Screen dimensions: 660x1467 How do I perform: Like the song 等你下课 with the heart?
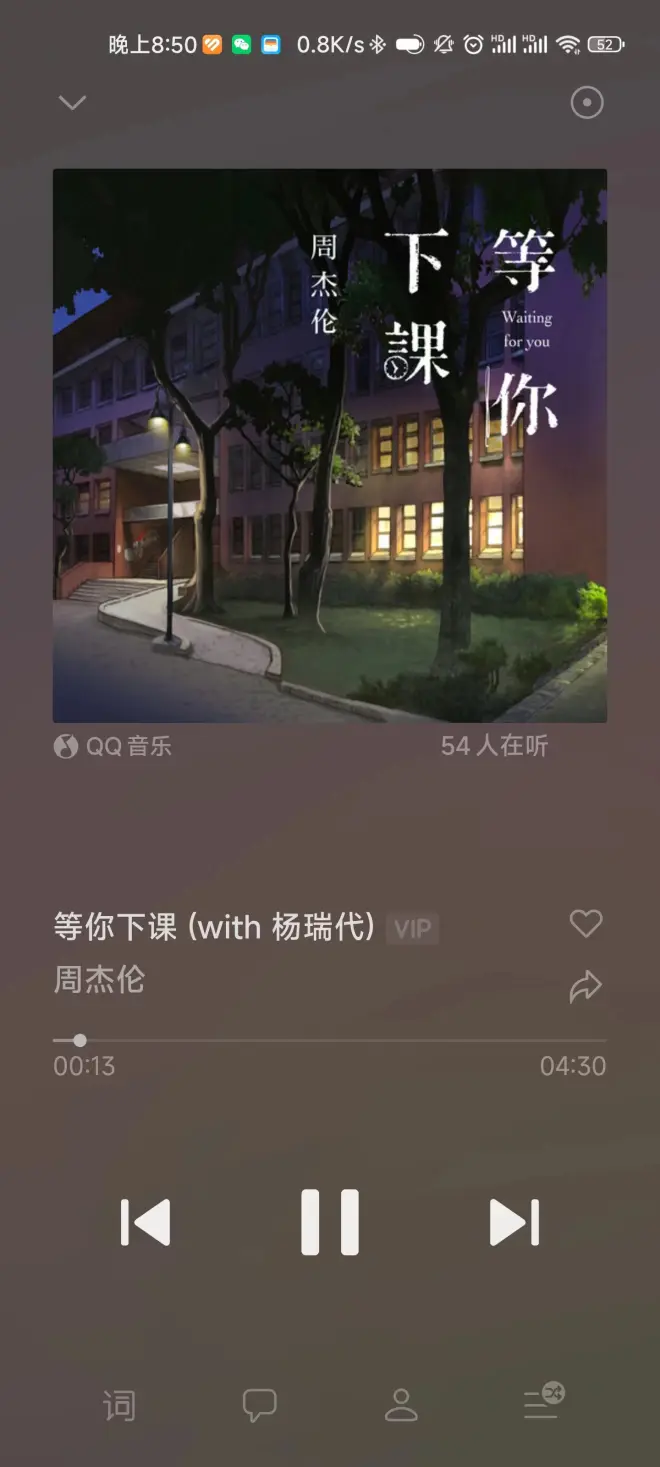[x=586, y=923]
